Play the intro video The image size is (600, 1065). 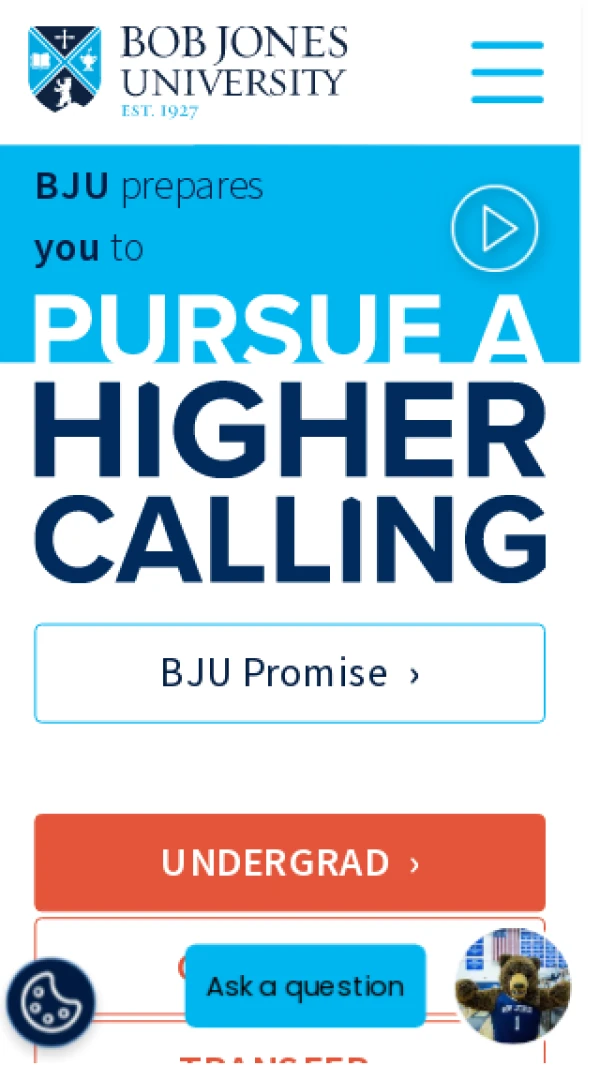click(x=494, y=229)
